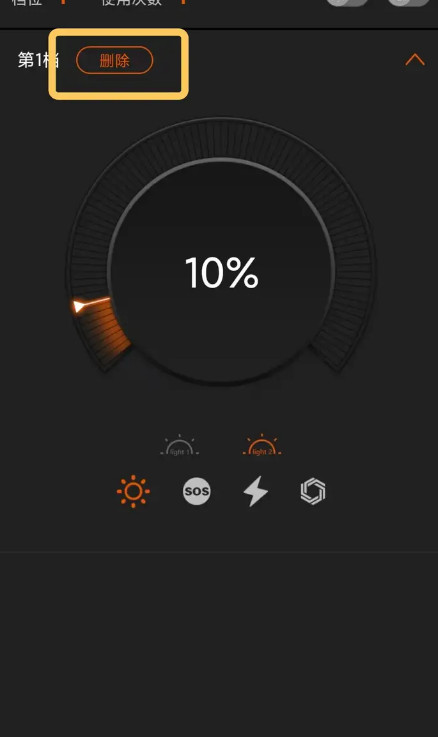The width and height of the screenshot is (438, 737).
Task: Choose the SOS mode icon
Action: pos(196,491)
